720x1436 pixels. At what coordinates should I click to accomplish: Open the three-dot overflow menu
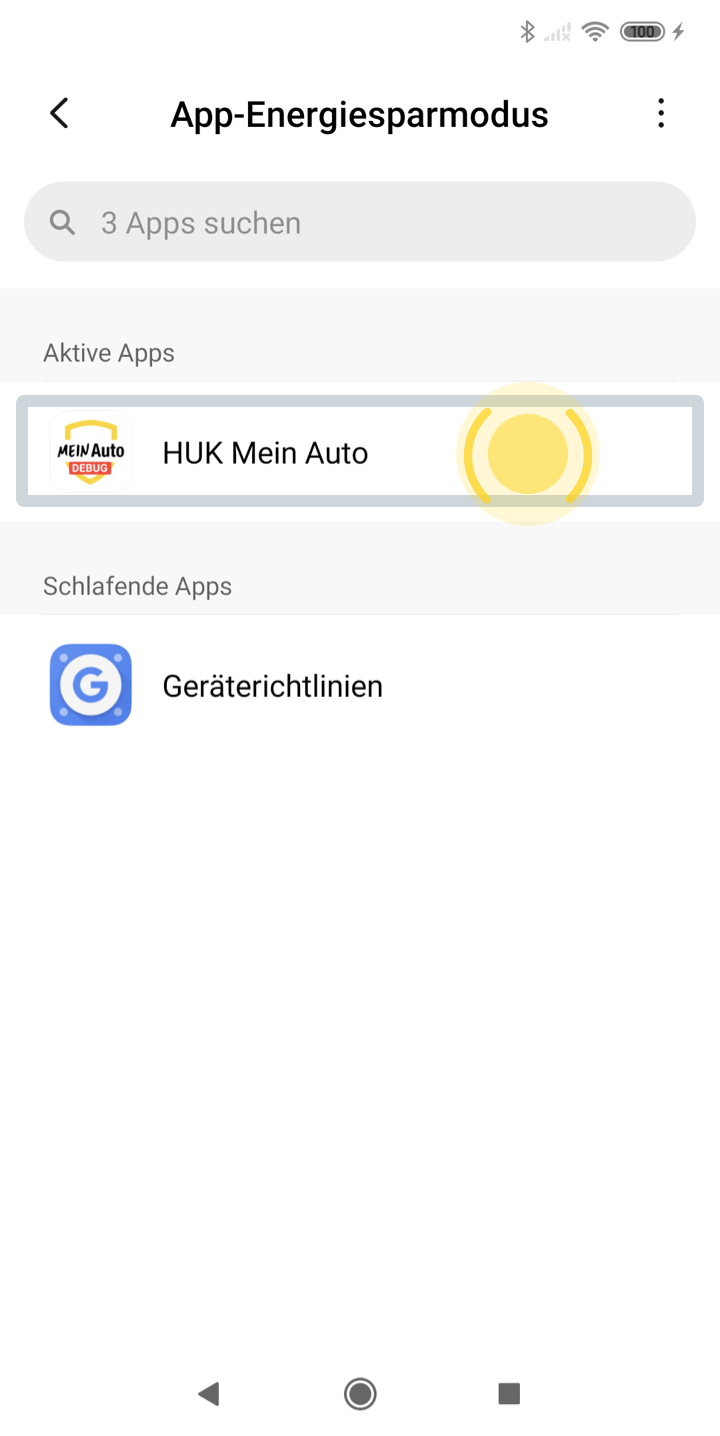(x=660, y=114)
